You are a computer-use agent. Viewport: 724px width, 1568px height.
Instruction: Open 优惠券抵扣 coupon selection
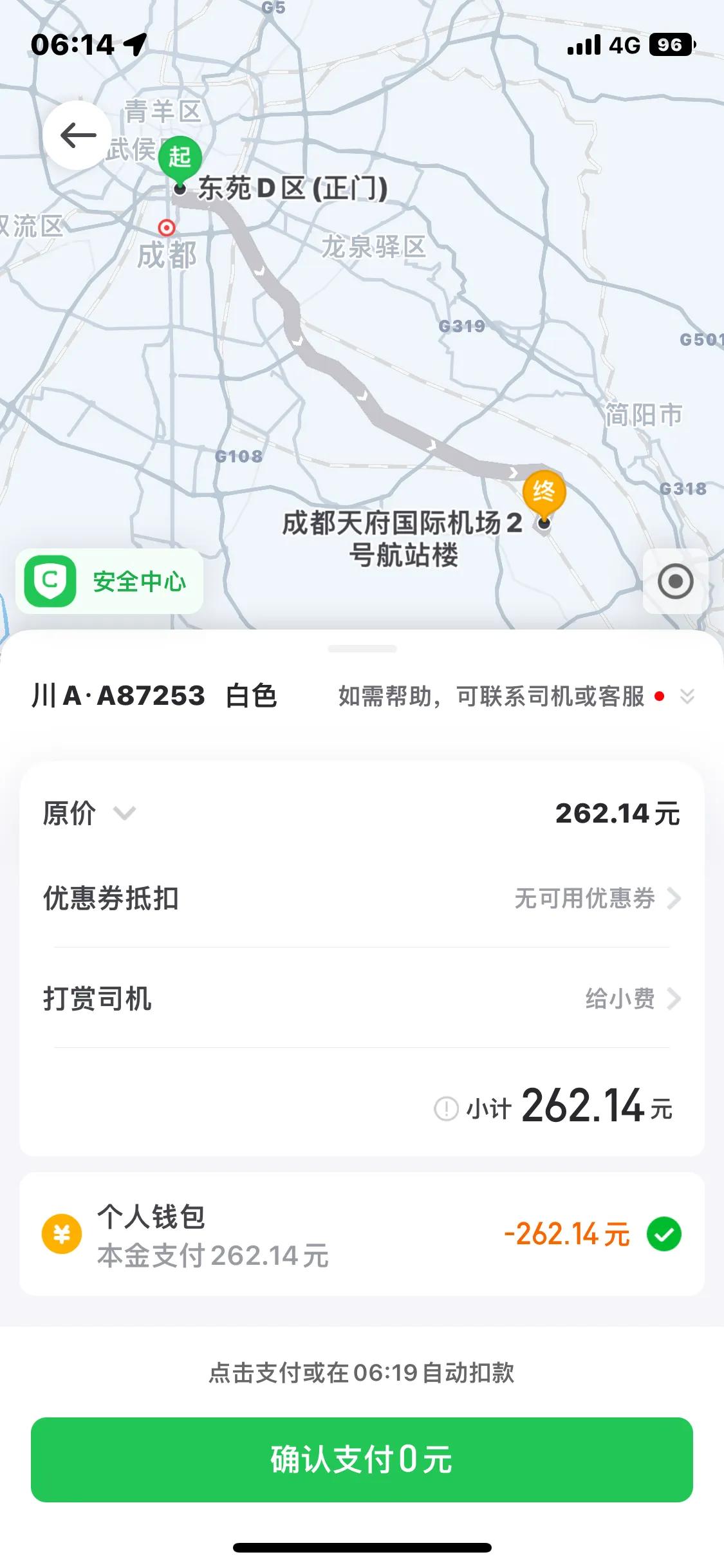pyautogui.click(x=597, y=899)
